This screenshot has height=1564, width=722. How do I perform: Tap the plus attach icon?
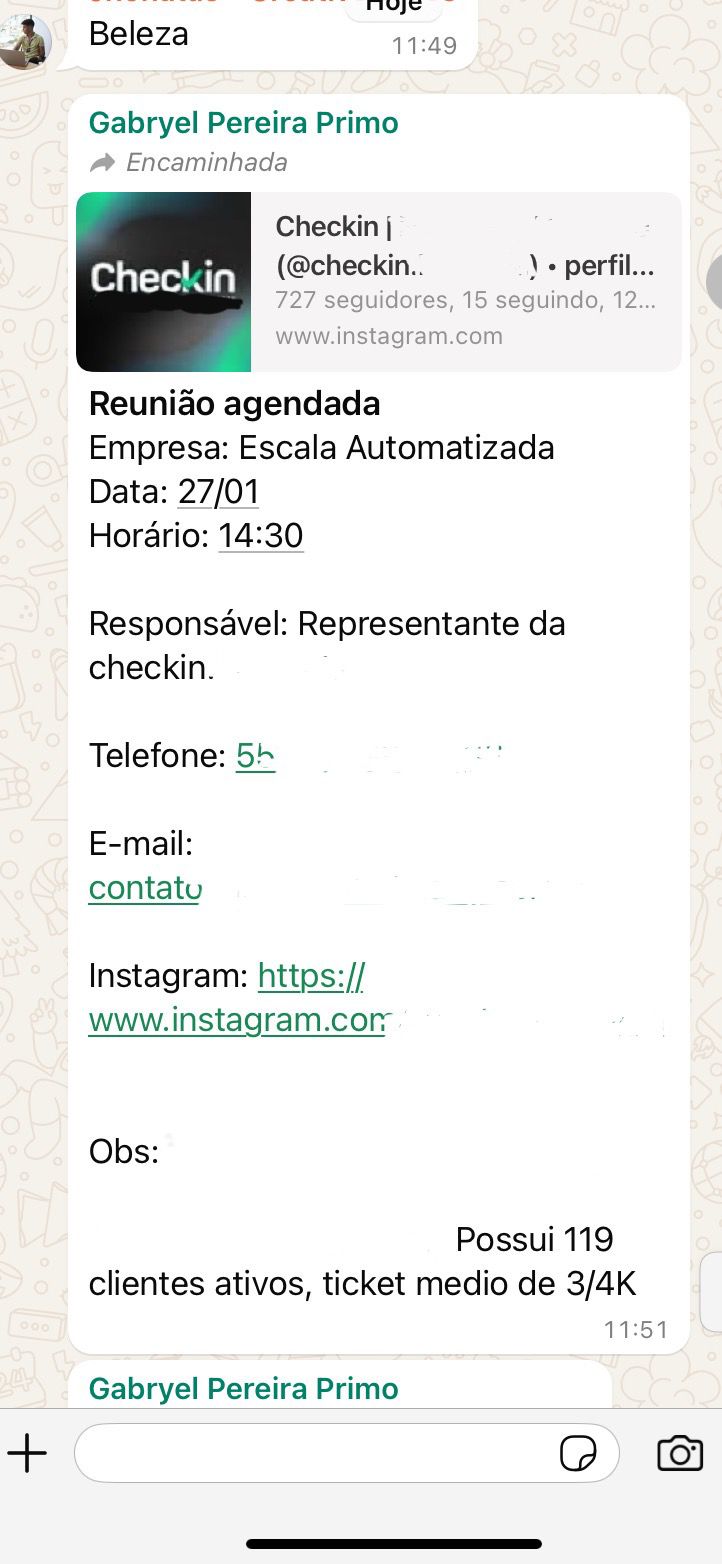tap(28, 1453)
